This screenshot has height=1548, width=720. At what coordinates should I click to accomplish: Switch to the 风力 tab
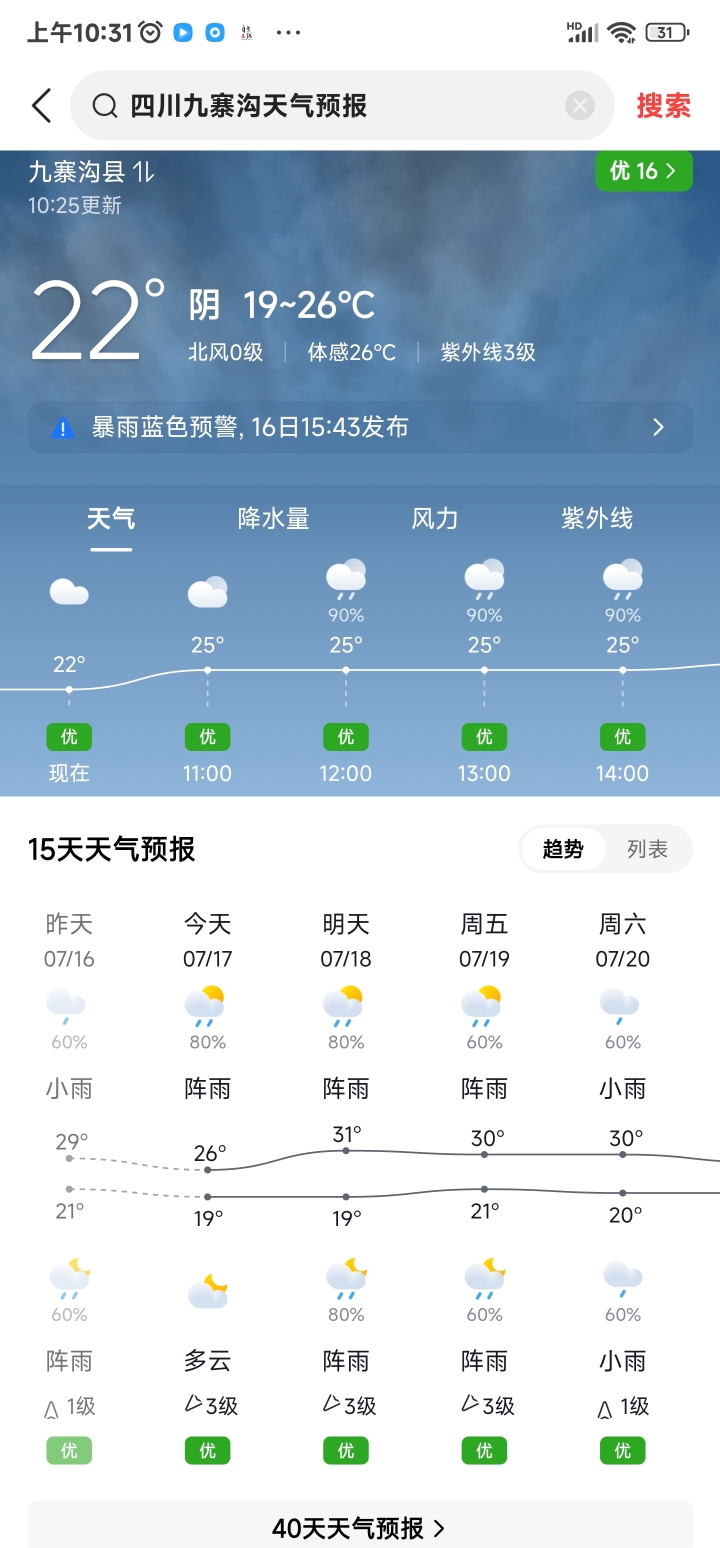click(435, 518)
